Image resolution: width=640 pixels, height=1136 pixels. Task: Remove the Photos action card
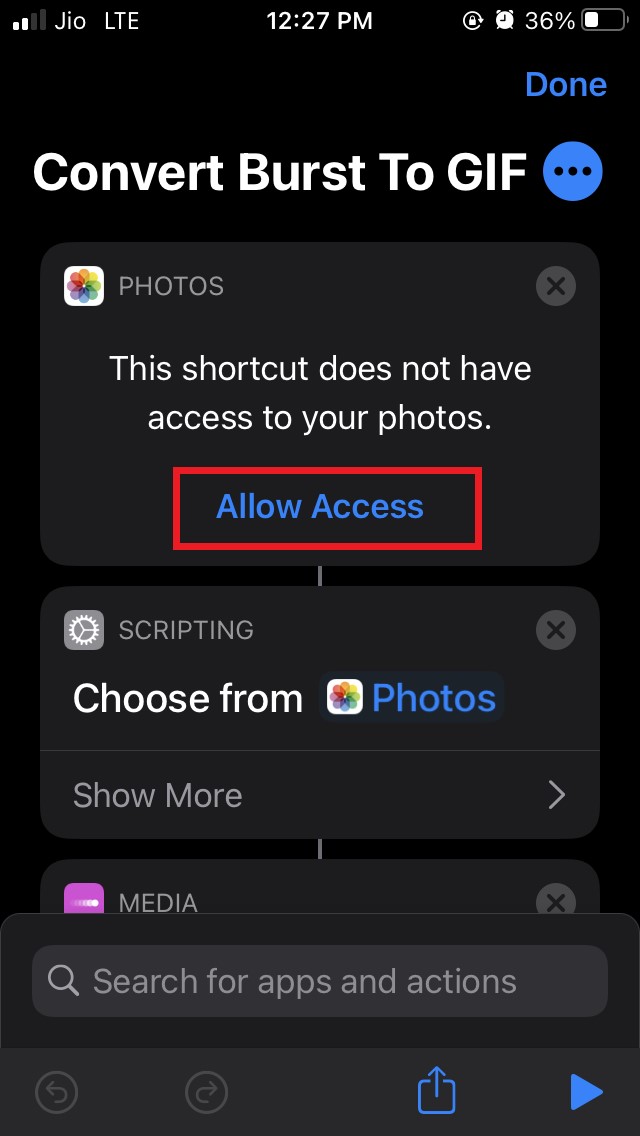click(x=556, y=287)
